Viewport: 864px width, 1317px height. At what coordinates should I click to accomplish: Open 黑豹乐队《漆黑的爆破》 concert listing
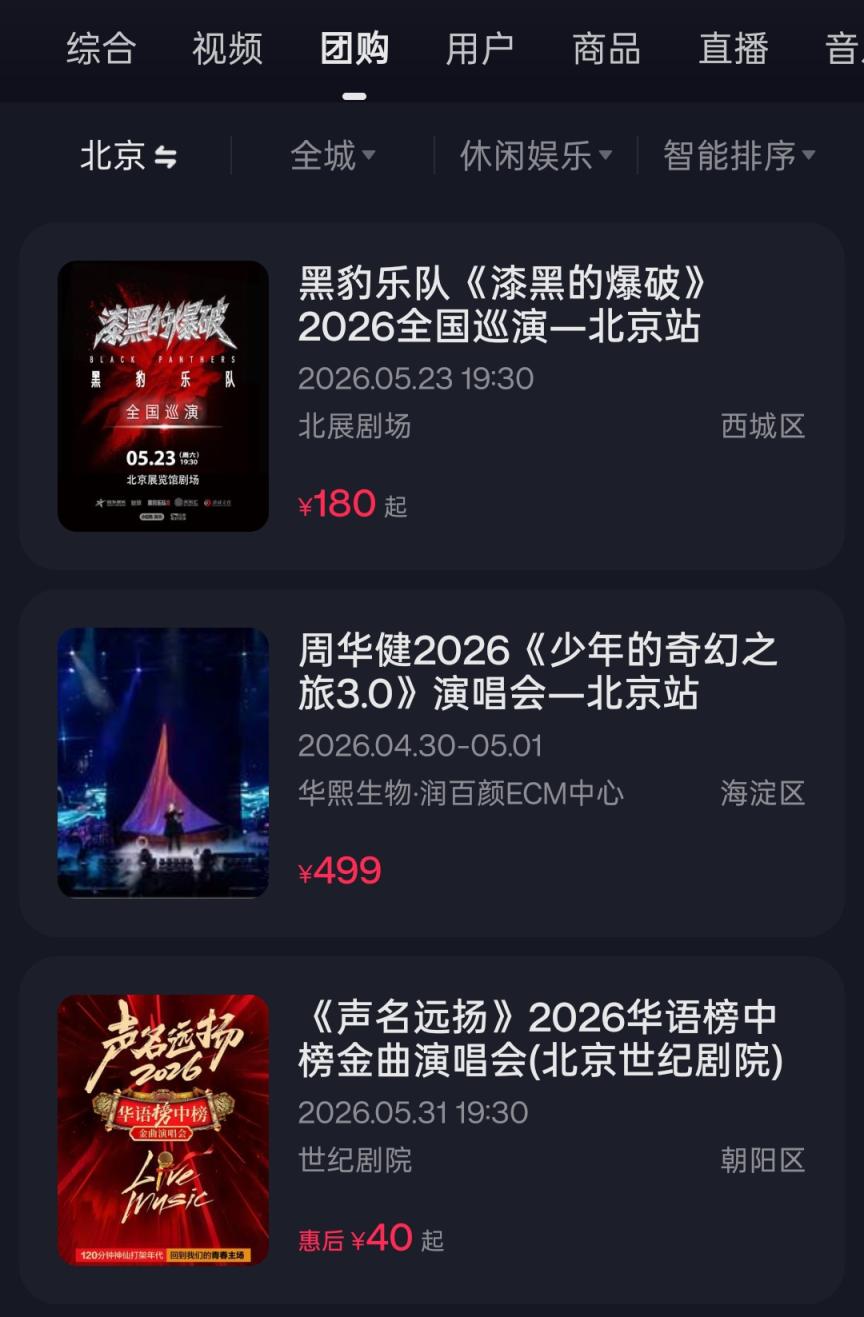pos(500,306)
